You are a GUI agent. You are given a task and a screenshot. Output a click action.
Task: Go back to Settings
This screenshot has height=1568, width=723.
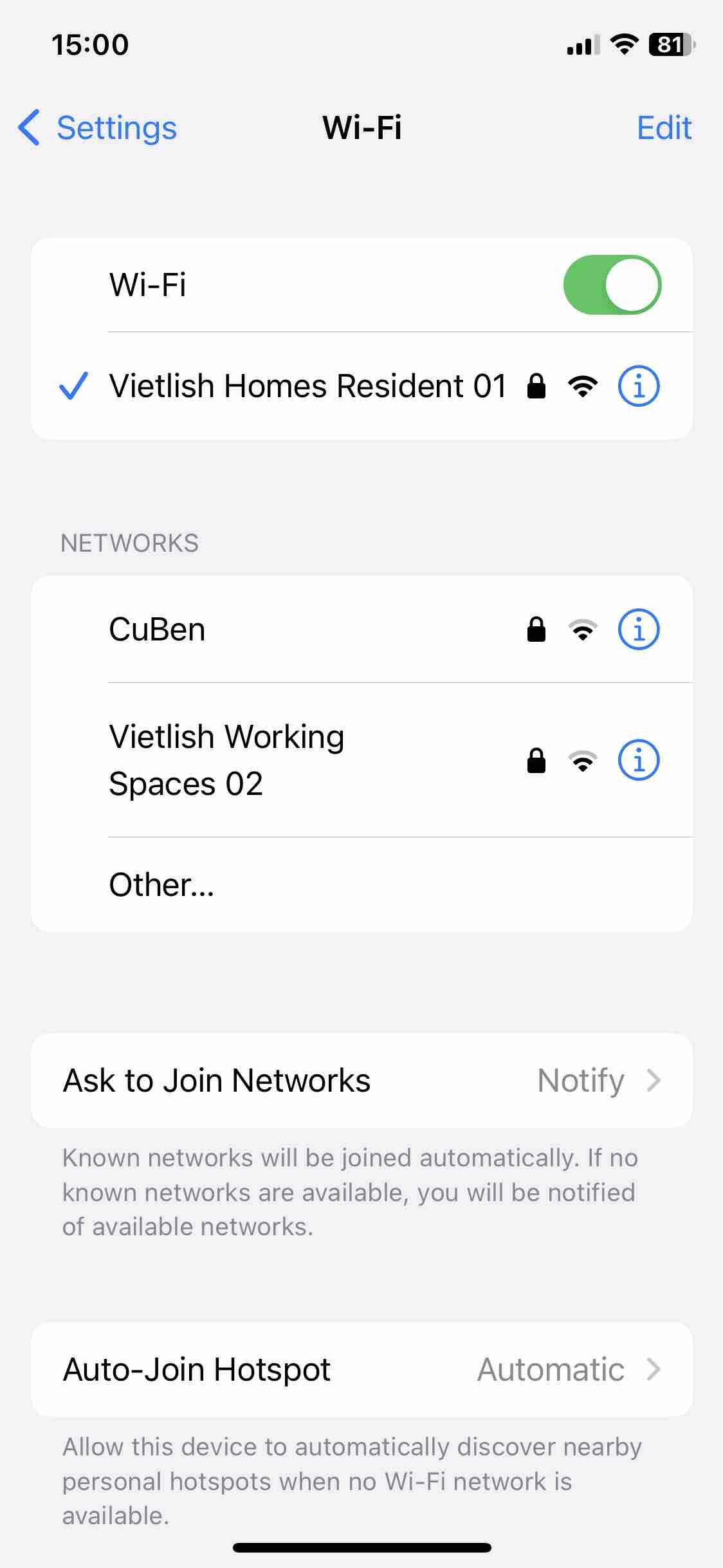click(98, 127)
